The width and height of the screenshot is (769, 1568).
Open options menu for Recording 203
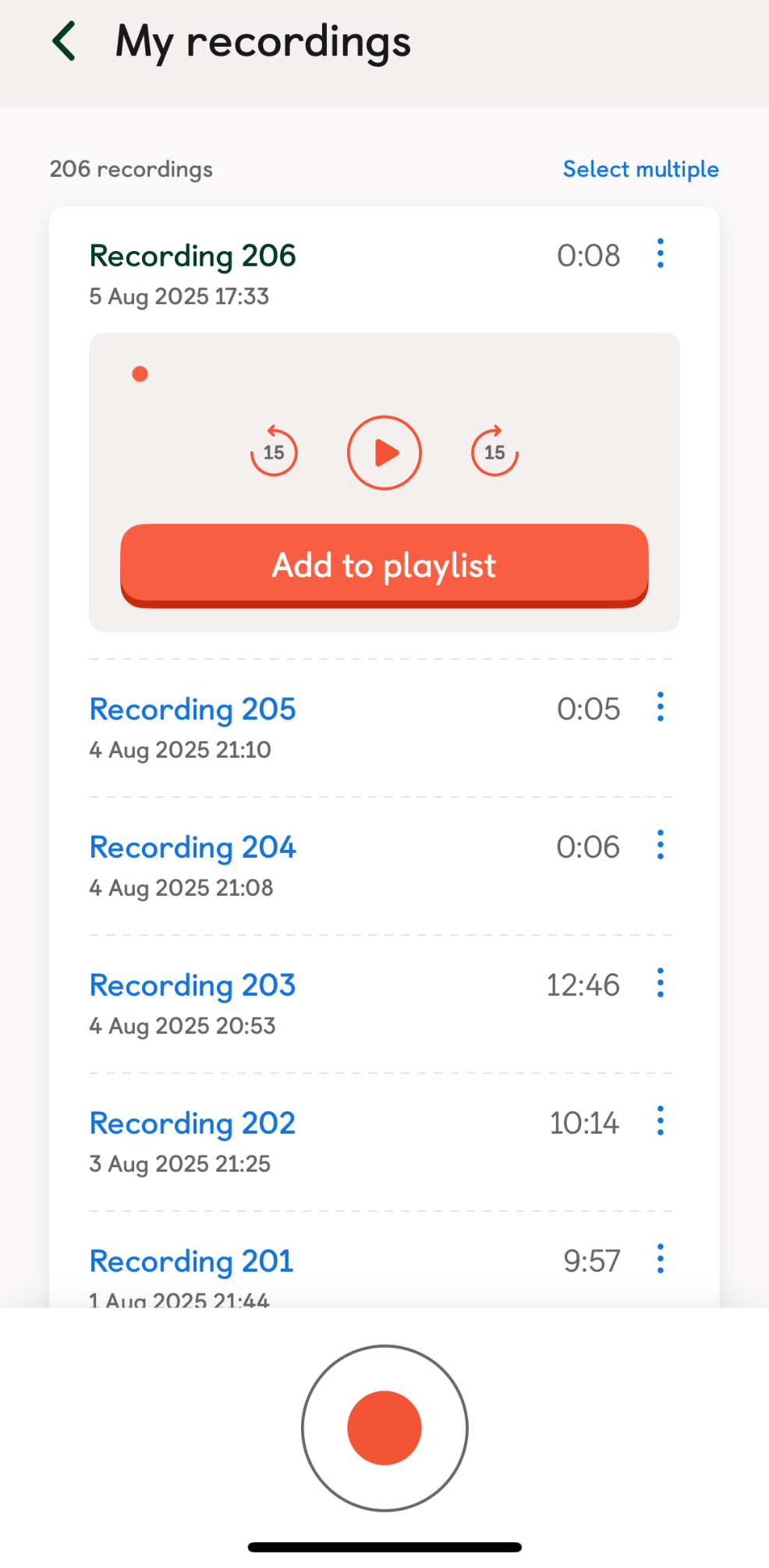pyautogui.click(x=660, y=984)
